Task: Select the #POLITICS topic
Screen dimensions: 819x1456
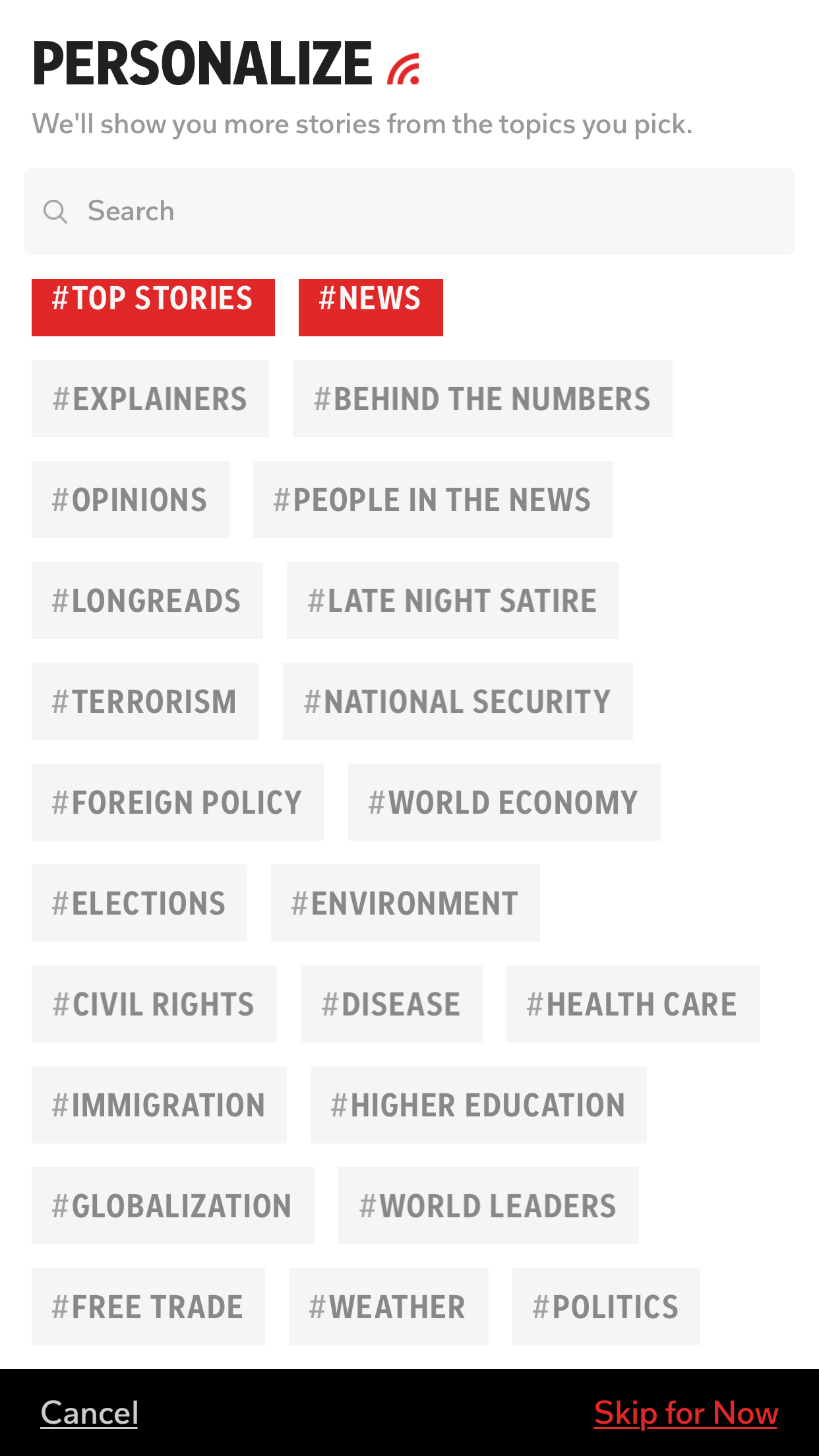Action: point(606,1307)
